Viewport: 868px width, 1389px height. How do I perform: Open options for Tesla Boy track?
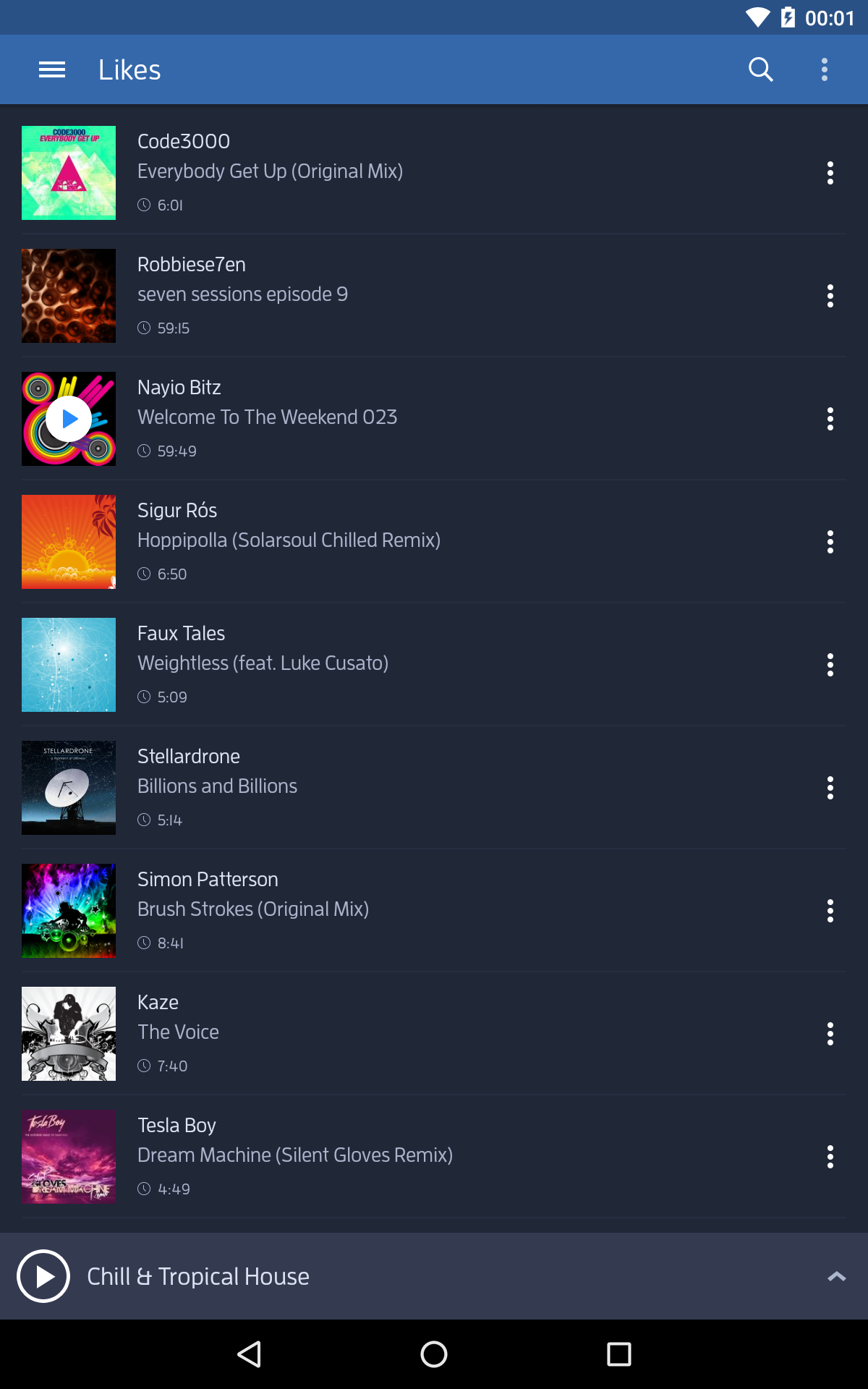(x=830, y=1157)
